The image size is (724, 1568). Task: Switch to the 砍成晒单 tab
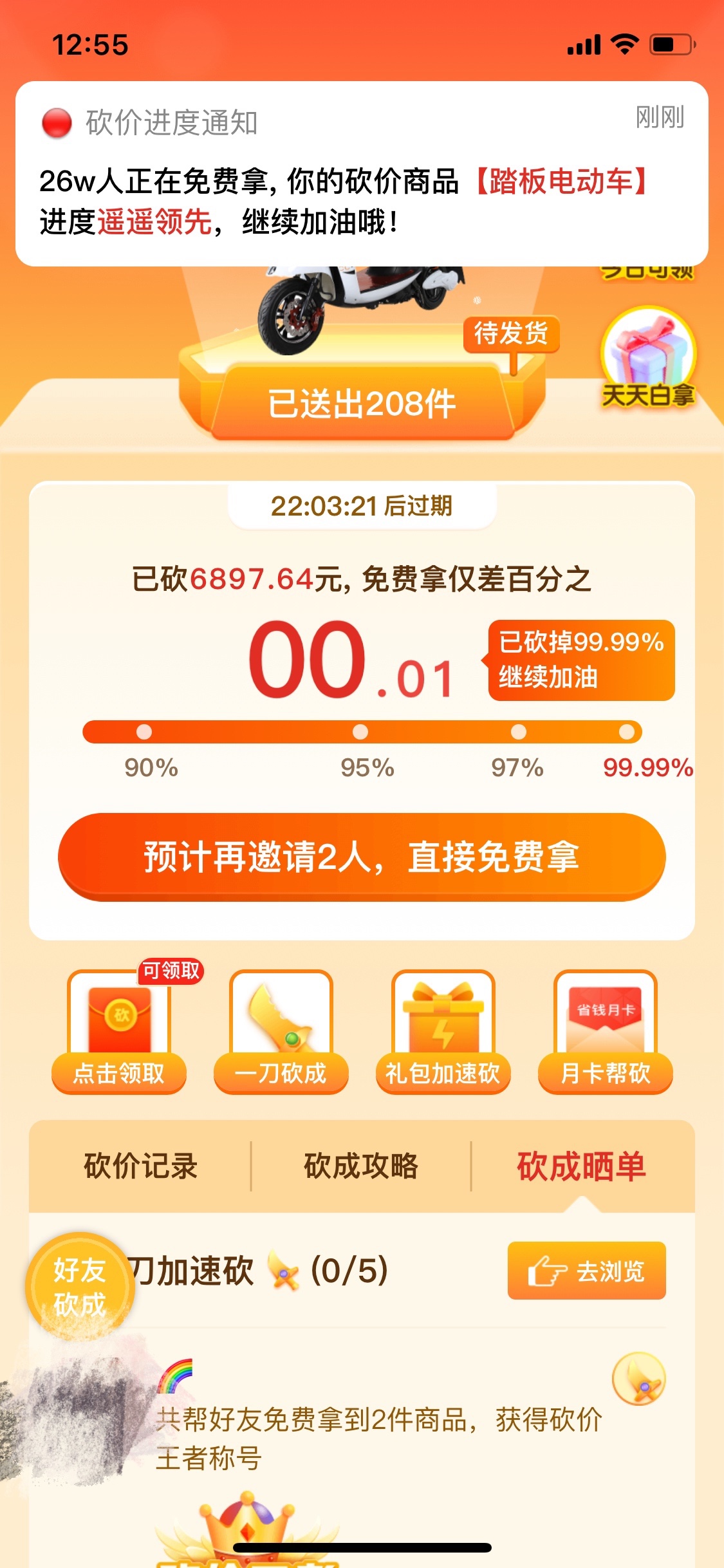tap(582, 1166)
